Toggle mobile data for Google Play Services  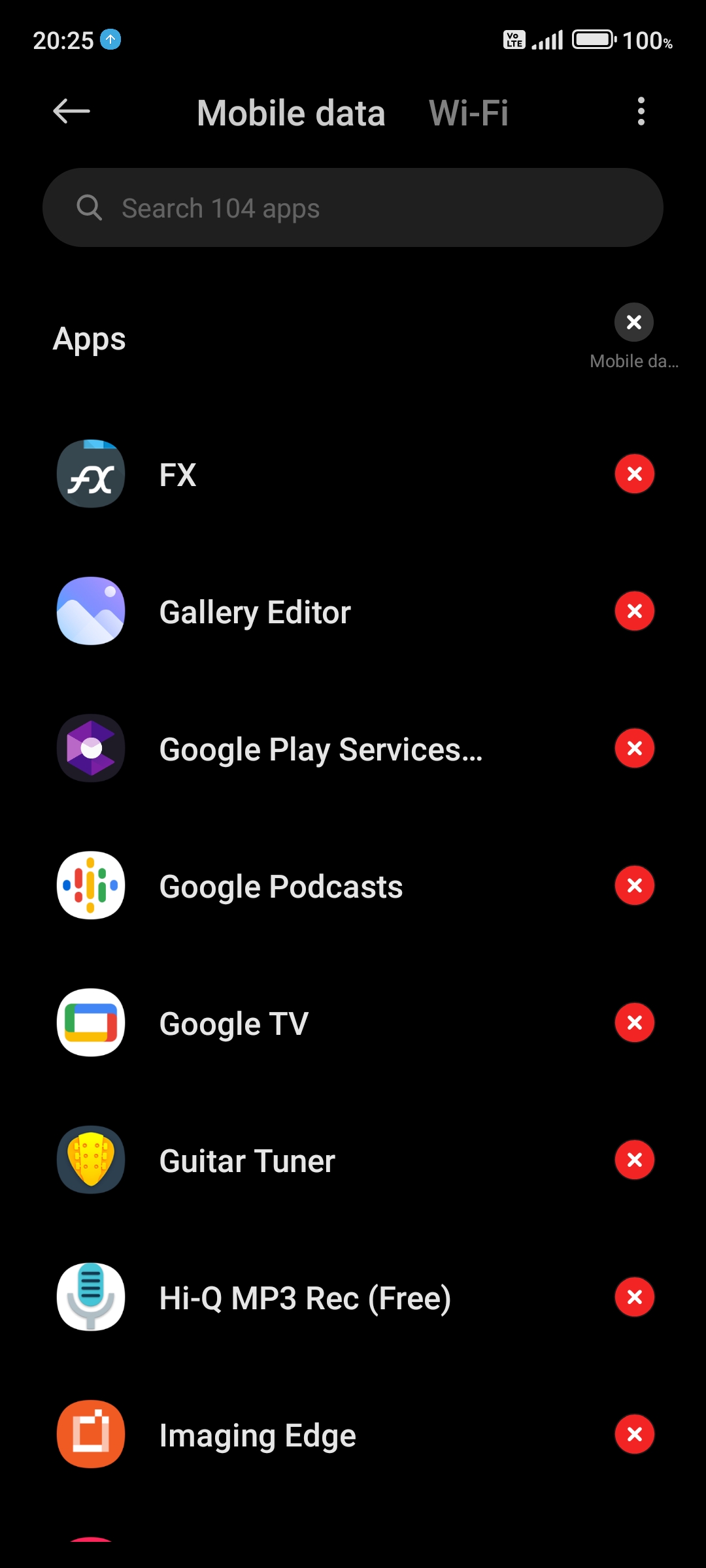pos(634,748)
